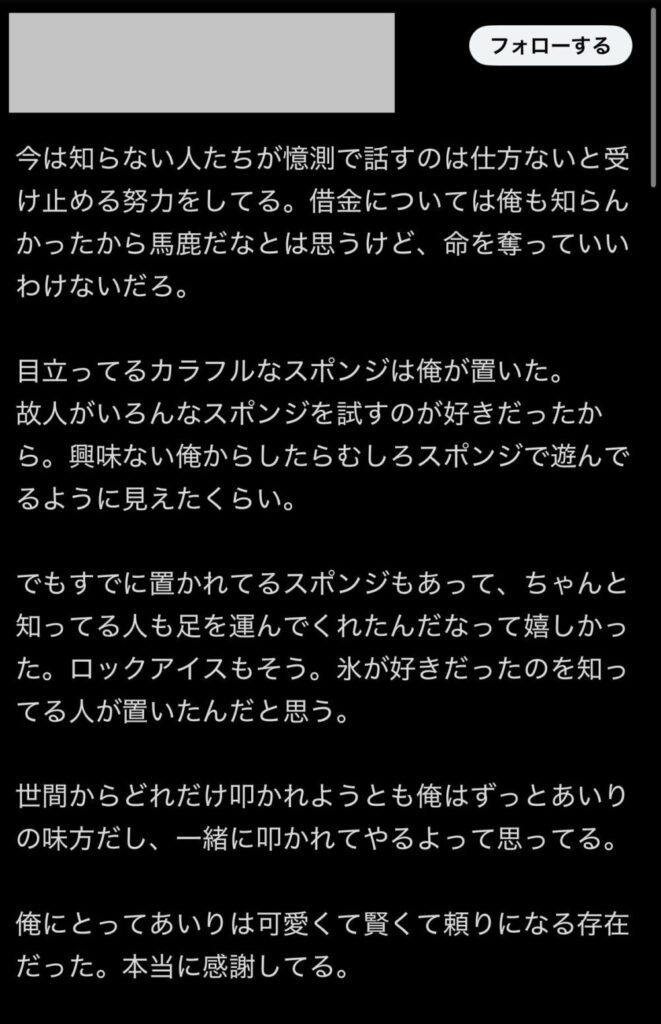Viewport: 661px width, 1024px height.
Task: Tap the フォローする button
Action: point(551,46)
